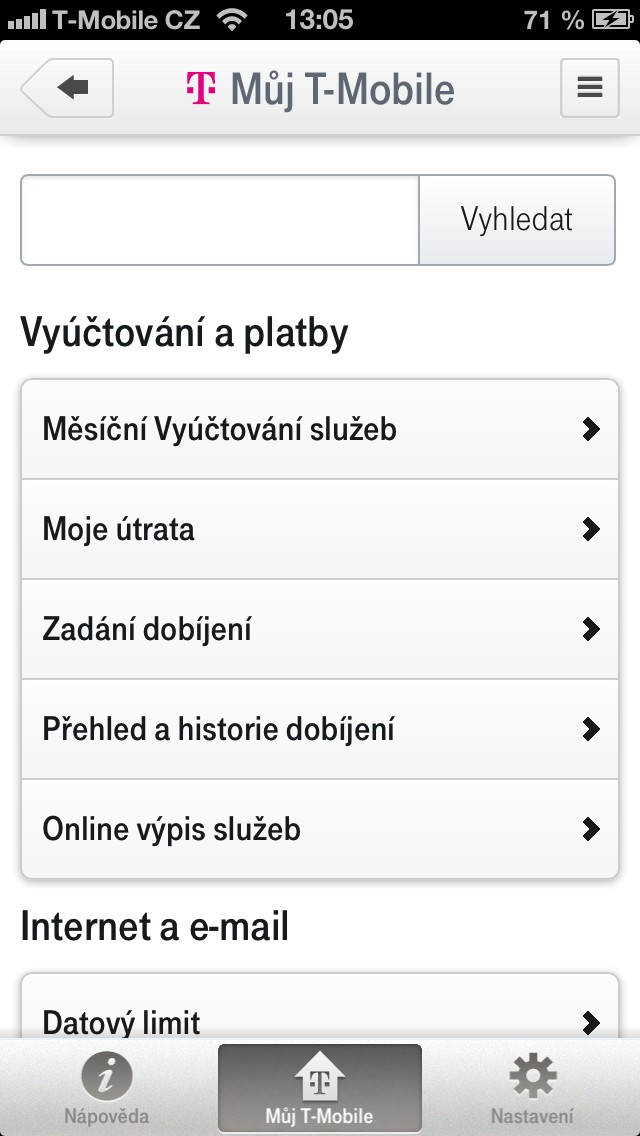
Task: Focus the search text field
Action: (x=220, y=220)
